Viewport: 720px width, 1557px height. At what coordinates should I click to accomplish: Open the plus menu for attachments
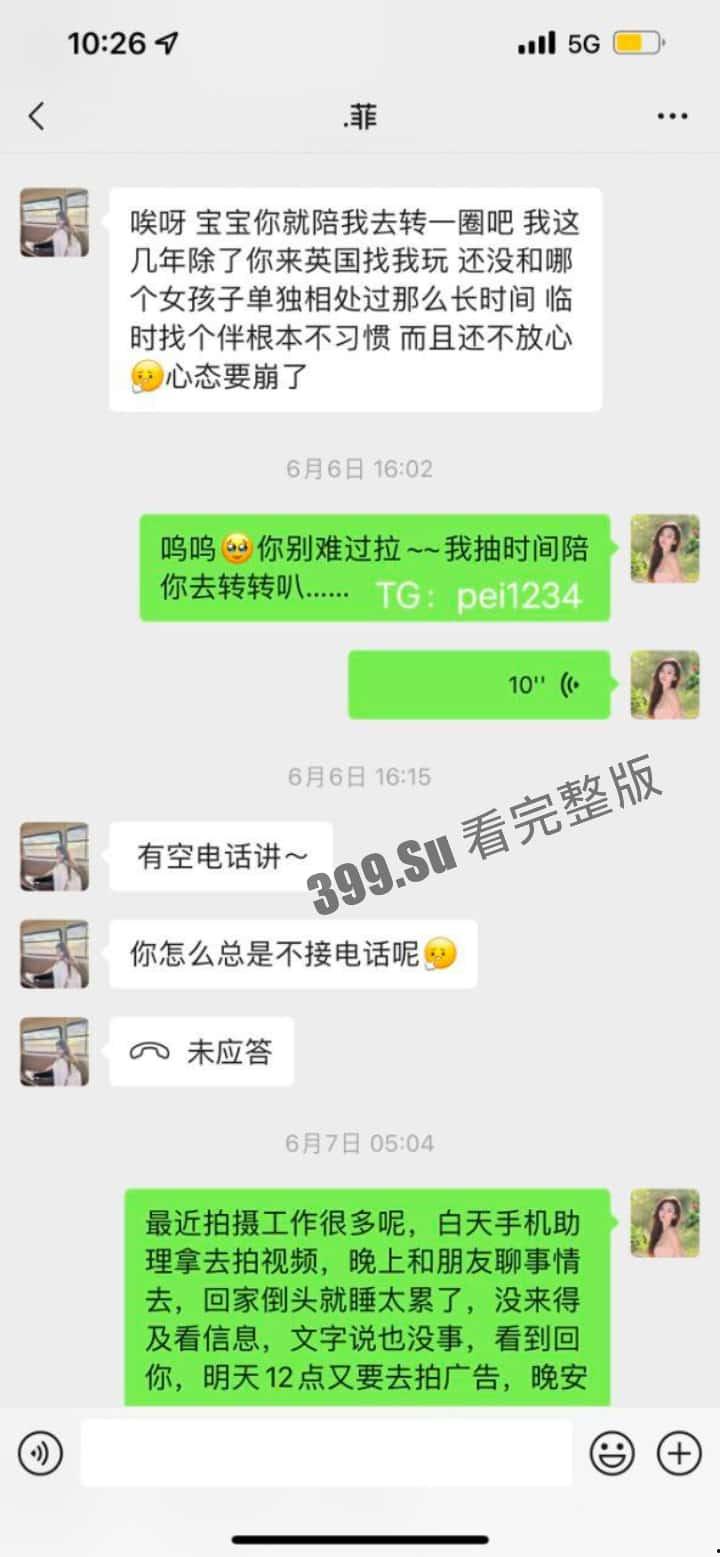tap(677, 1454)
